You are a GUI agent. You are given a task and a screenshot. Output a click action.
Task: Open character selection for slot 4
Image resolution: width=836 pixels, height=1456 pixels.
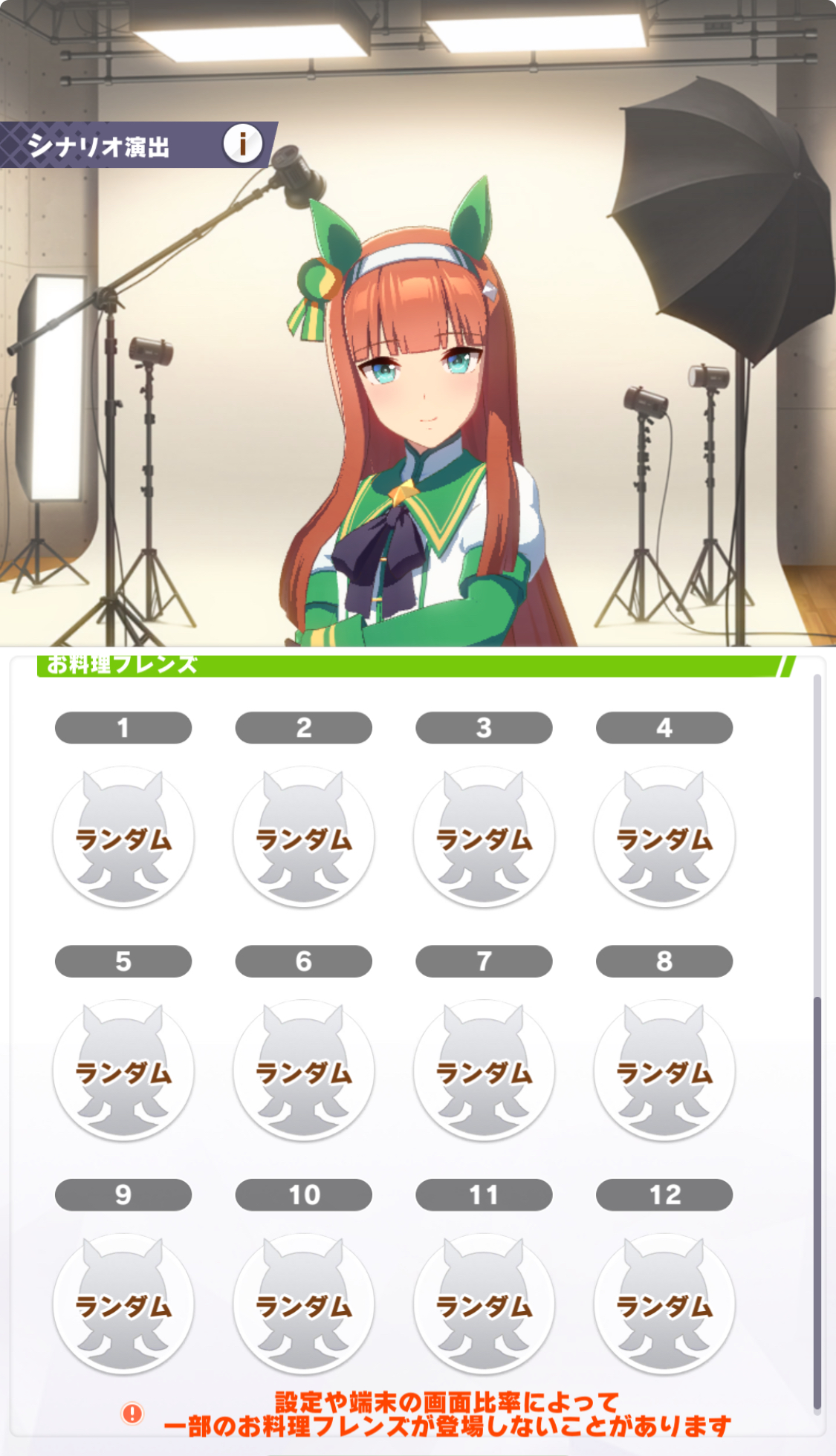(664, 837)
